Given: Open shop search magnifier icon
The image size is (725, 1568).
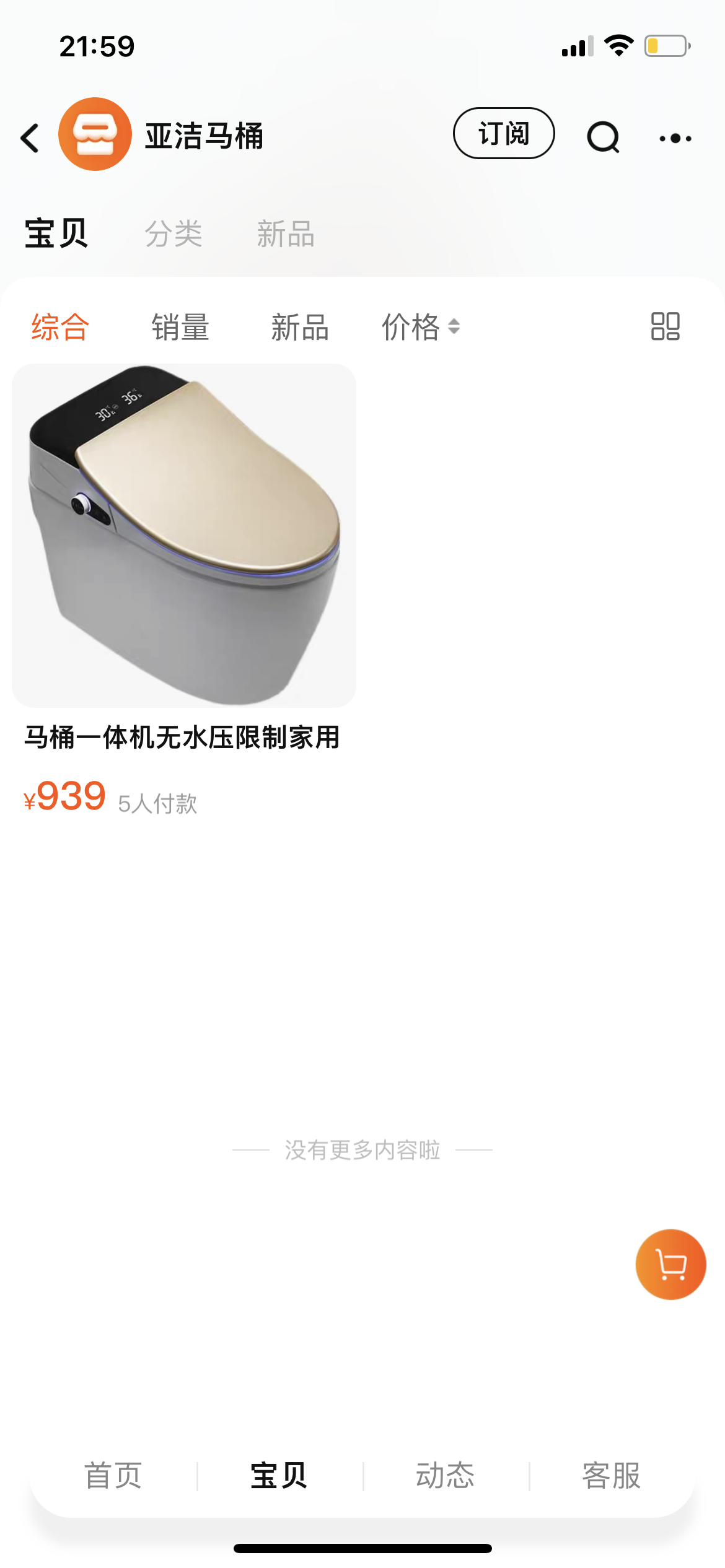Looking at the screenshot, I should (x=603, y=137).
